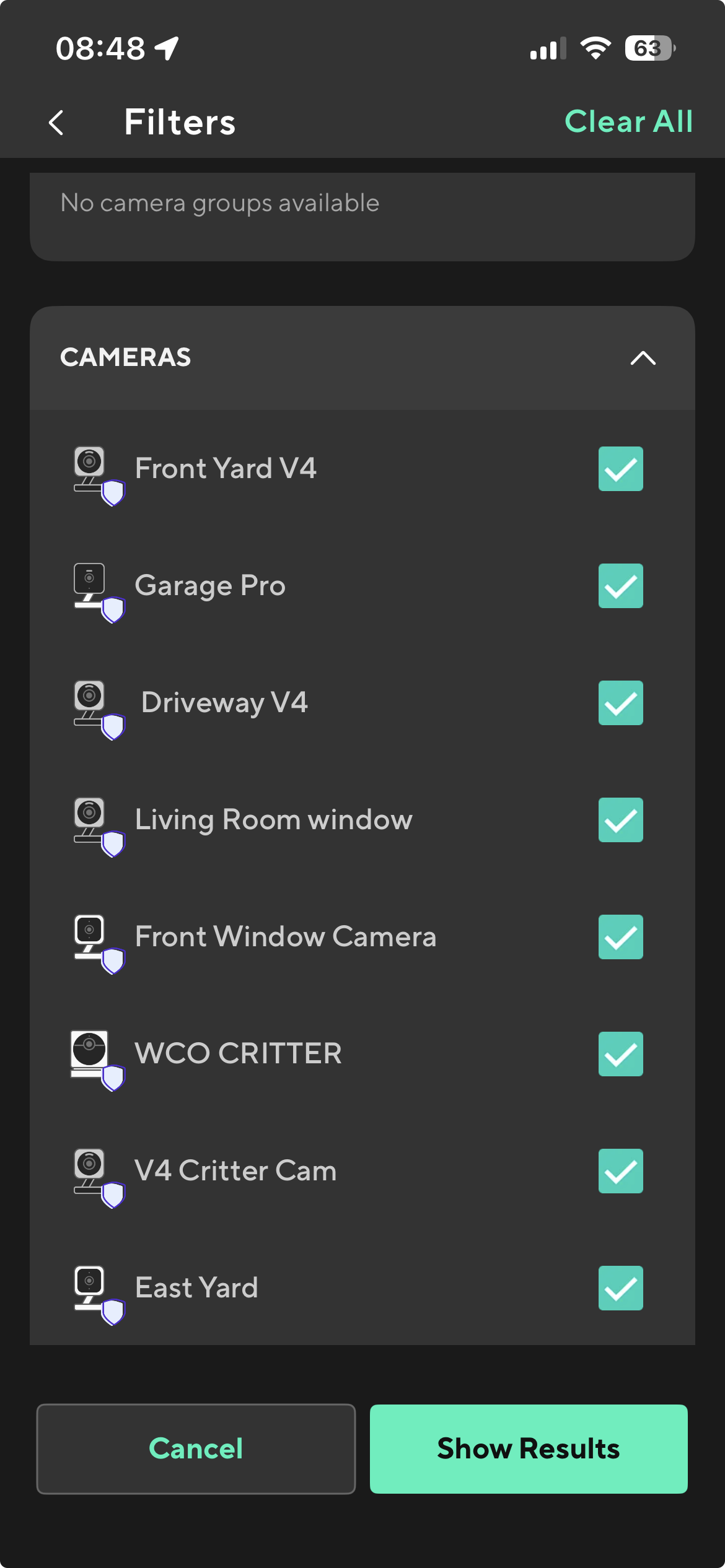Cancel the filter changes

[196, 1449]
